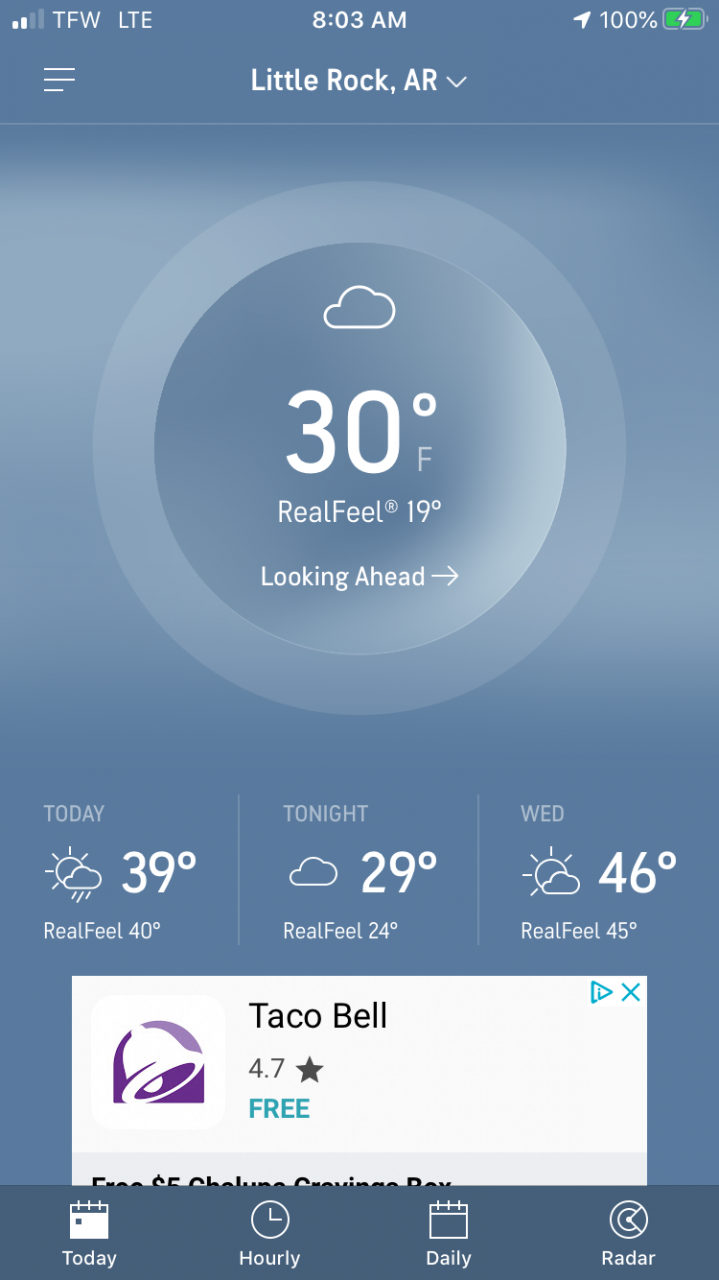
Task: Switch to the Daily tab
Action: tap(448, 1235)
